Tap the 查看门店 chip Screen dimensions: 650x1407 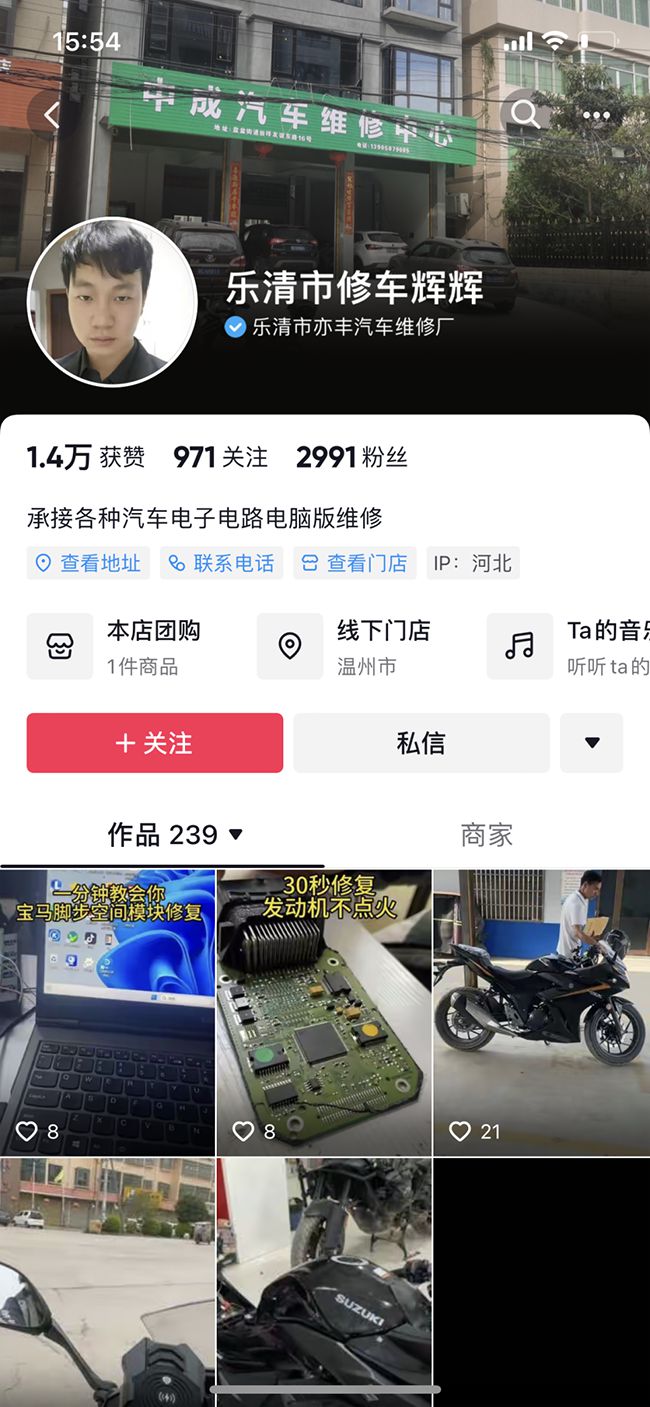click(x=355, y=563)
